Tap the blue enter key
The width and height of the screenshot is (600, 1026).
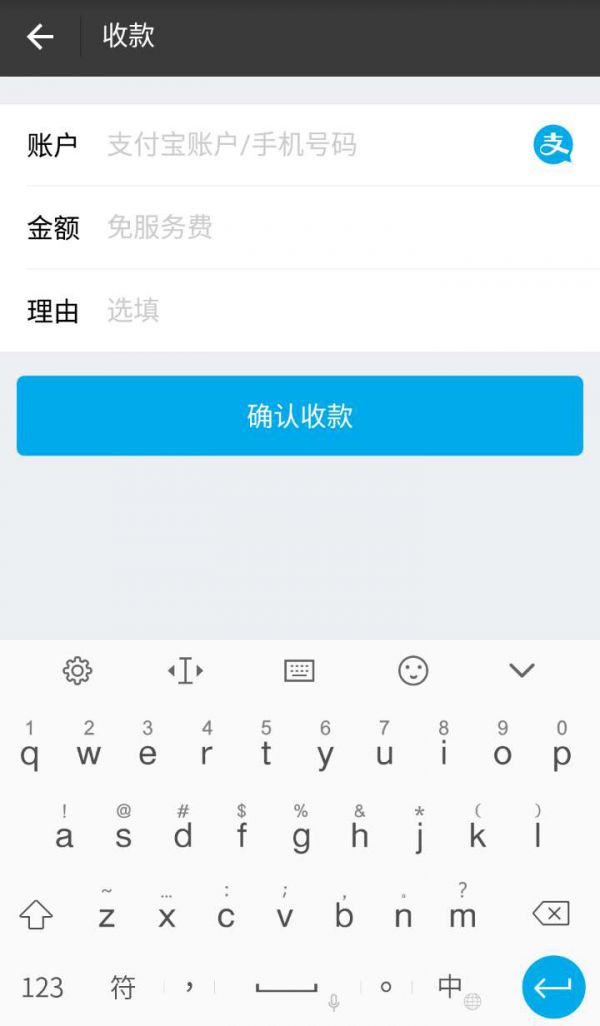point(553,987)
